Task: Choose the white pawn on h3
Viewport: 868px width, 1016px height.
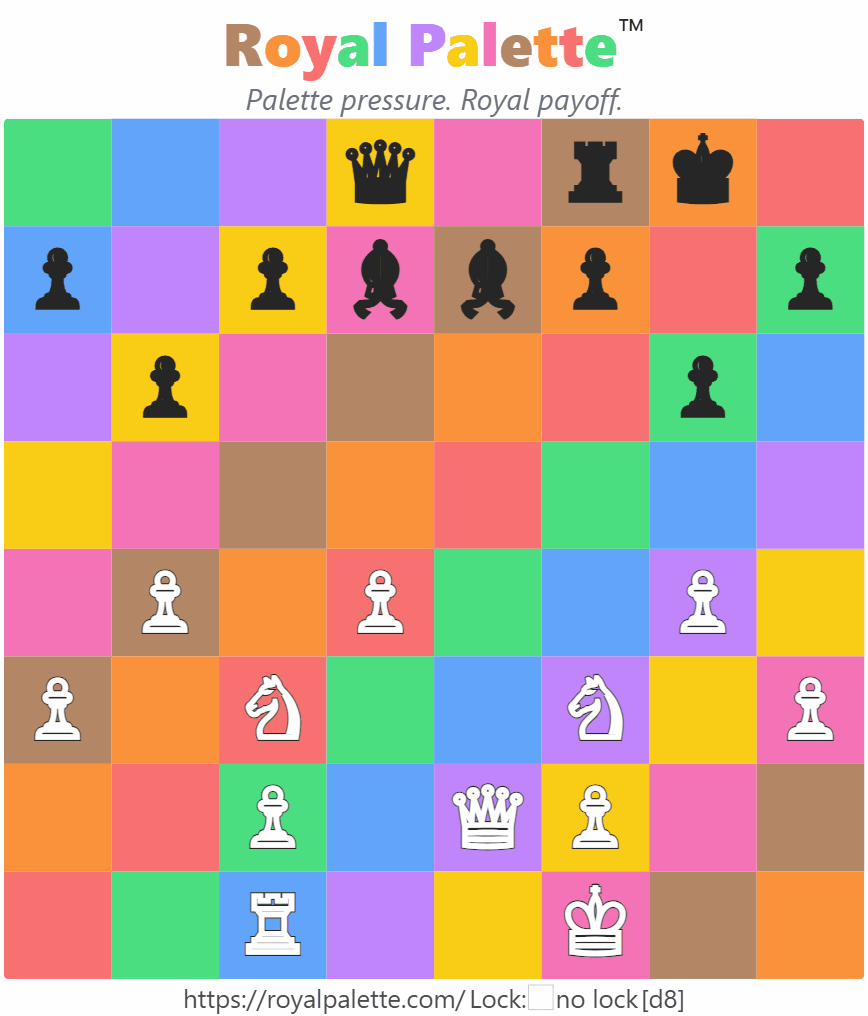Action: [810, 710]
